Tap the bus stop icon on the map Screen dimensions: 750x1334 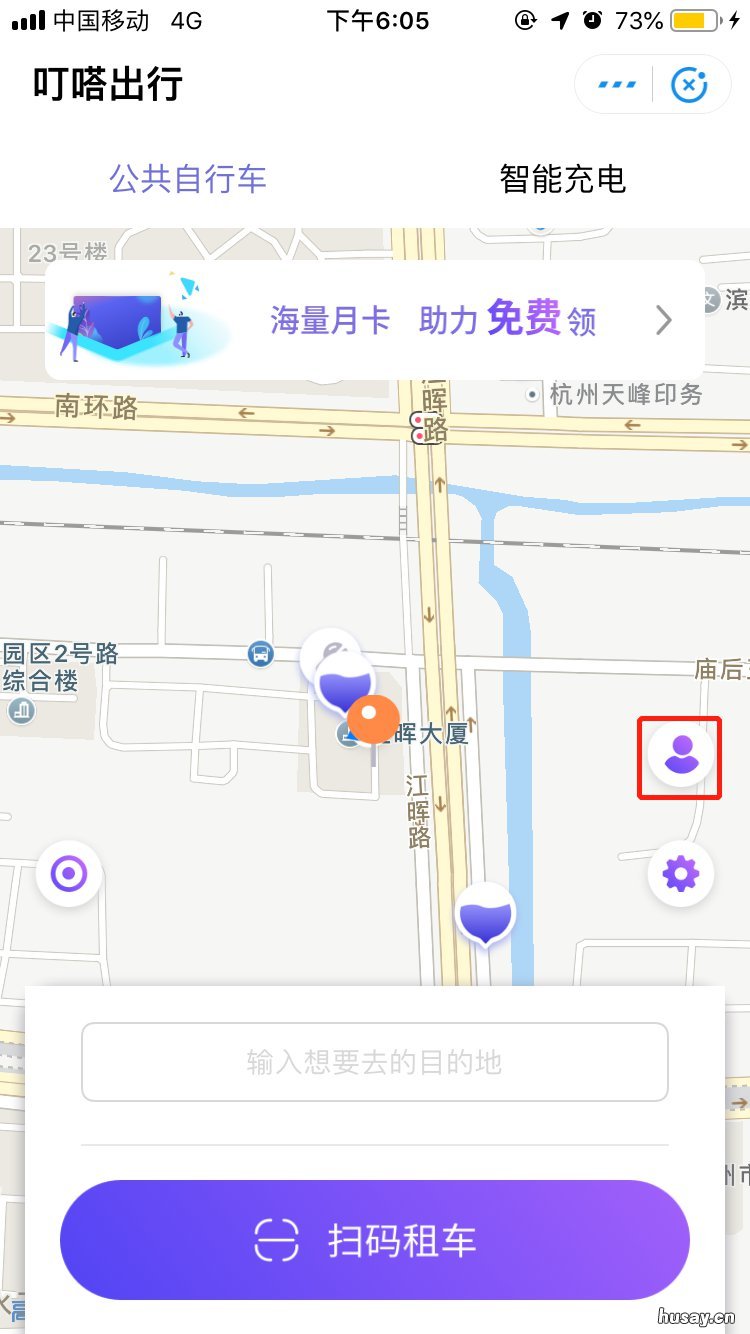pos(262,654)
